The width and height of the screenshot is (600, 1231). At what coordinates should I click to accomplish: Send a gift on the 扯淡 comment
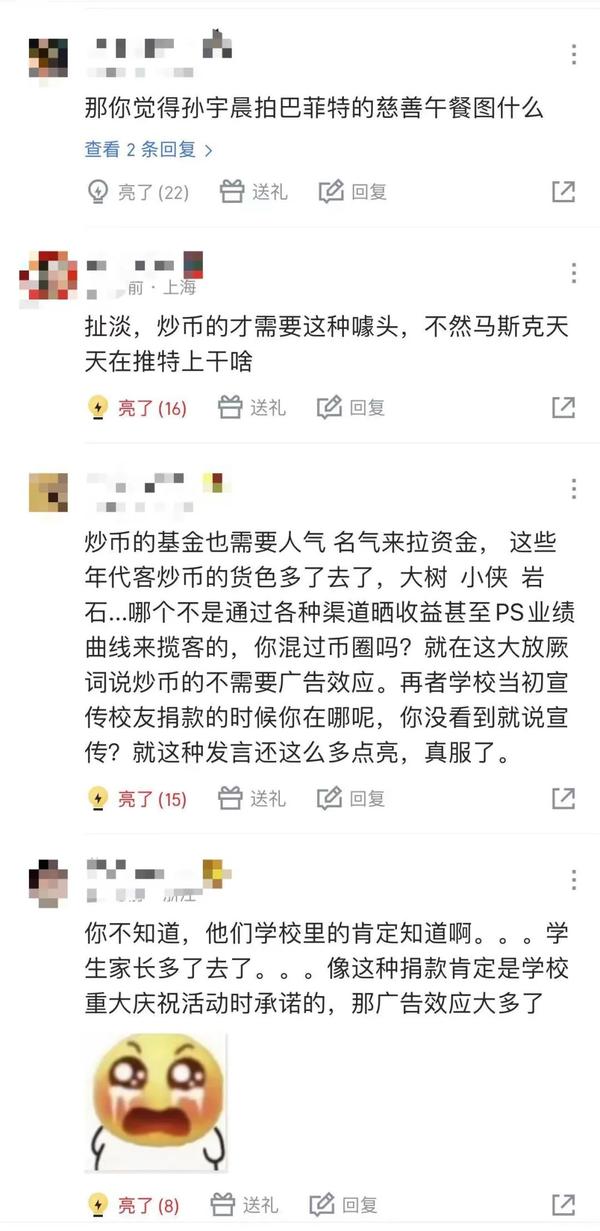(x=252, y=407)
